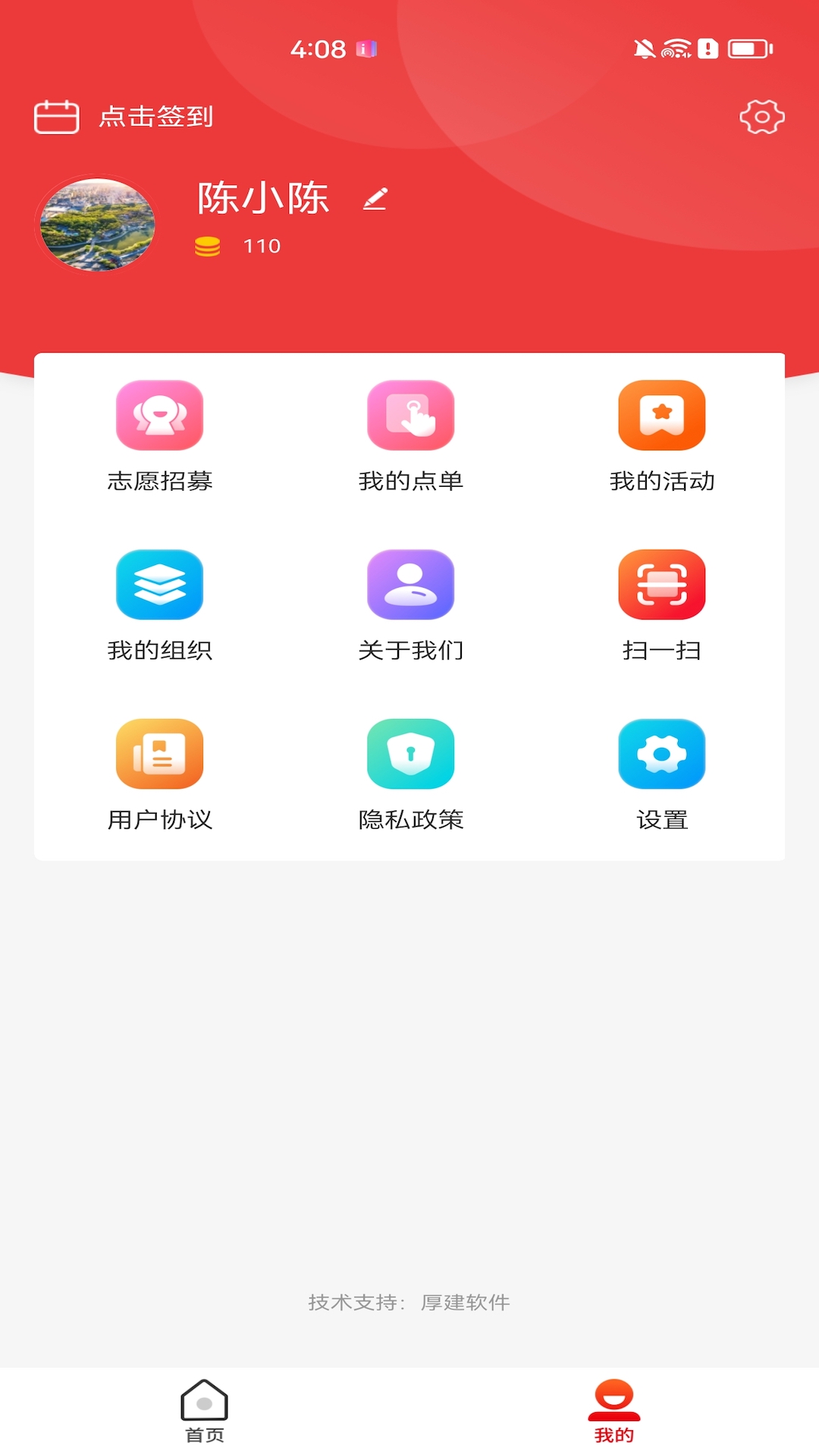Click the 厚建软件 technical support text

click(x=466, y=1302)
